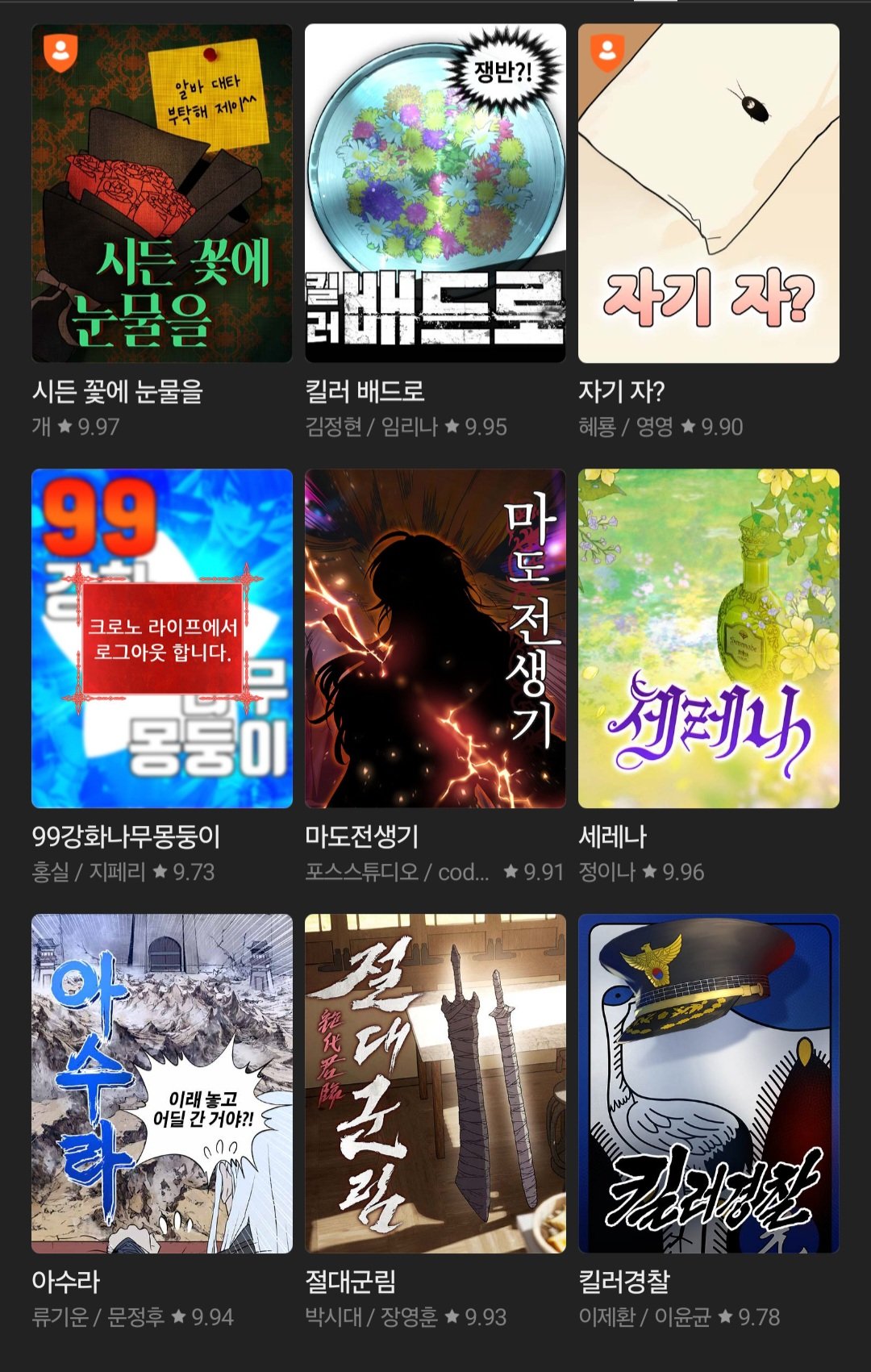Tap the 세레나 webtoon cover

coord(708,638)
